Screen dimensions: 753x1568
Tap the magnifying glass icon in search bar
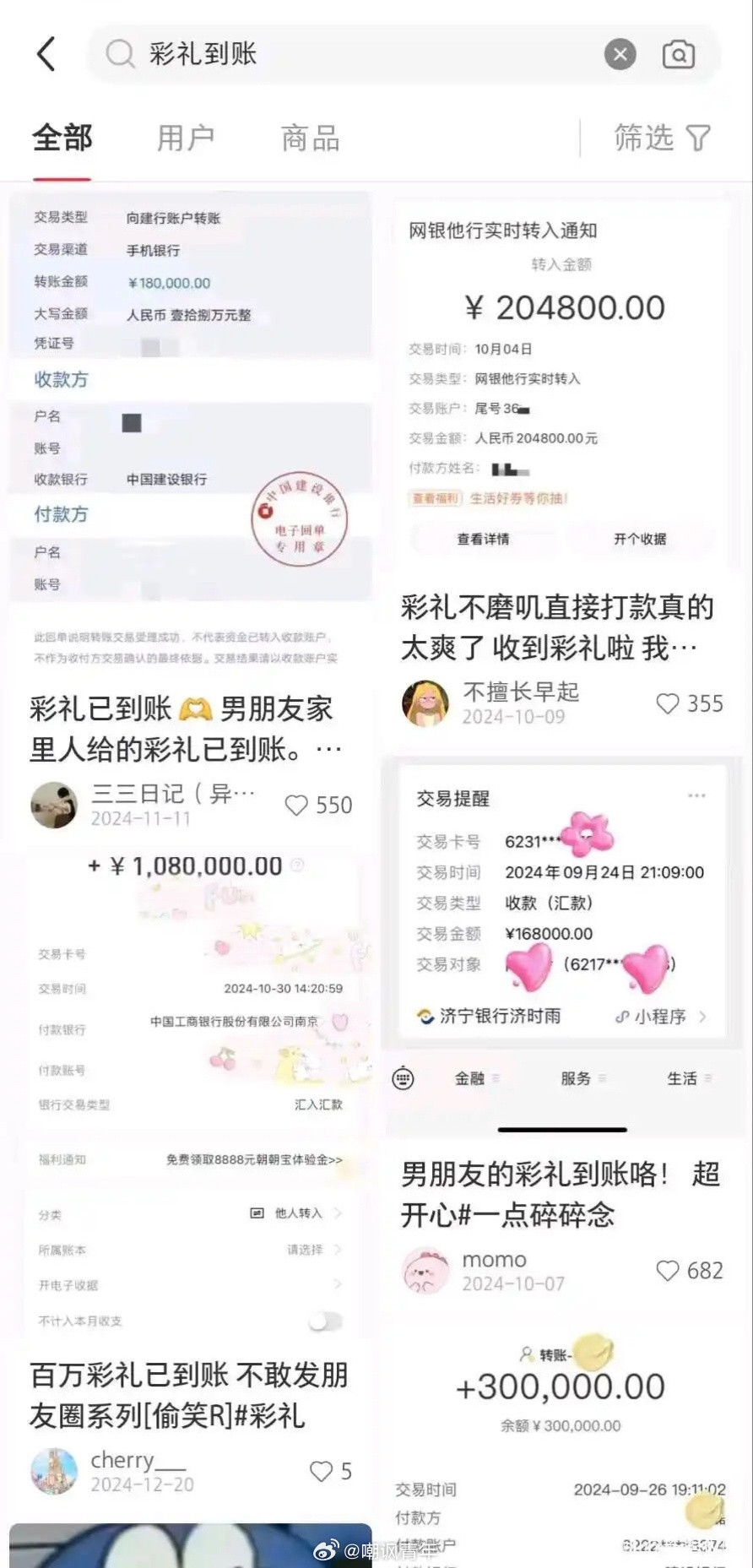tap(120, 53)
